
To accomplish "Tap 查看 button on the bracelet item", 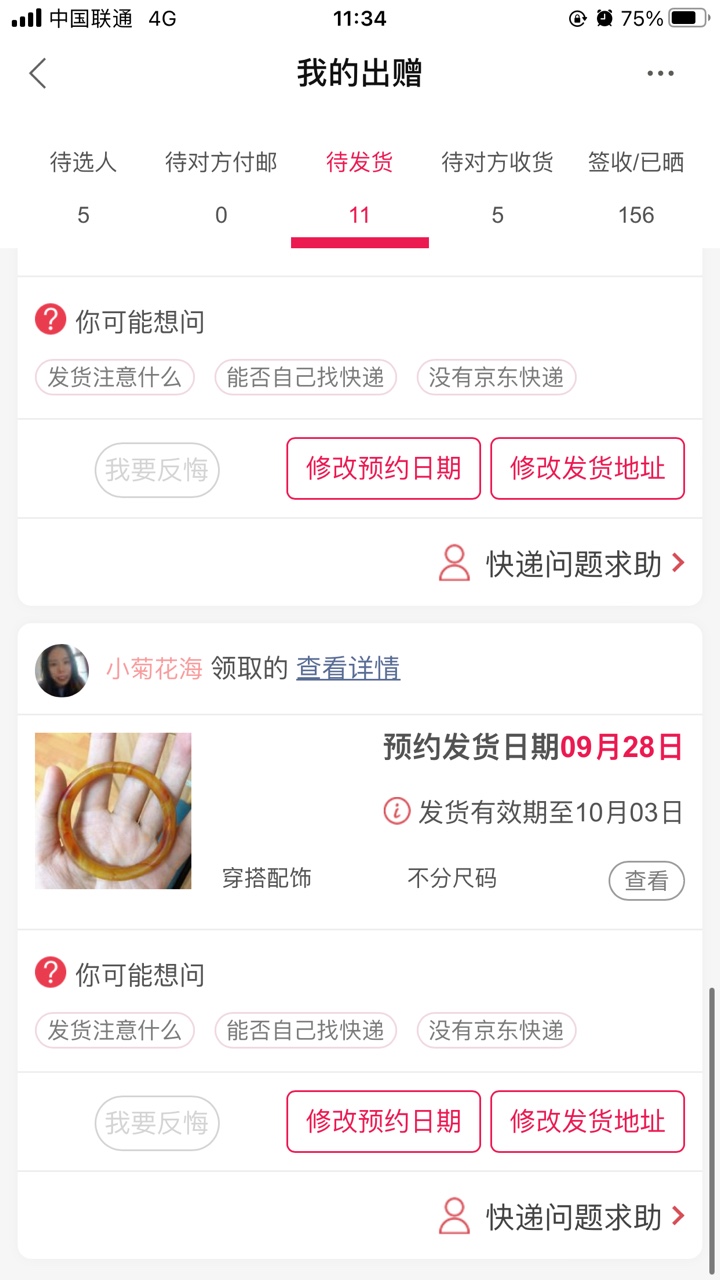I will 646,880.
